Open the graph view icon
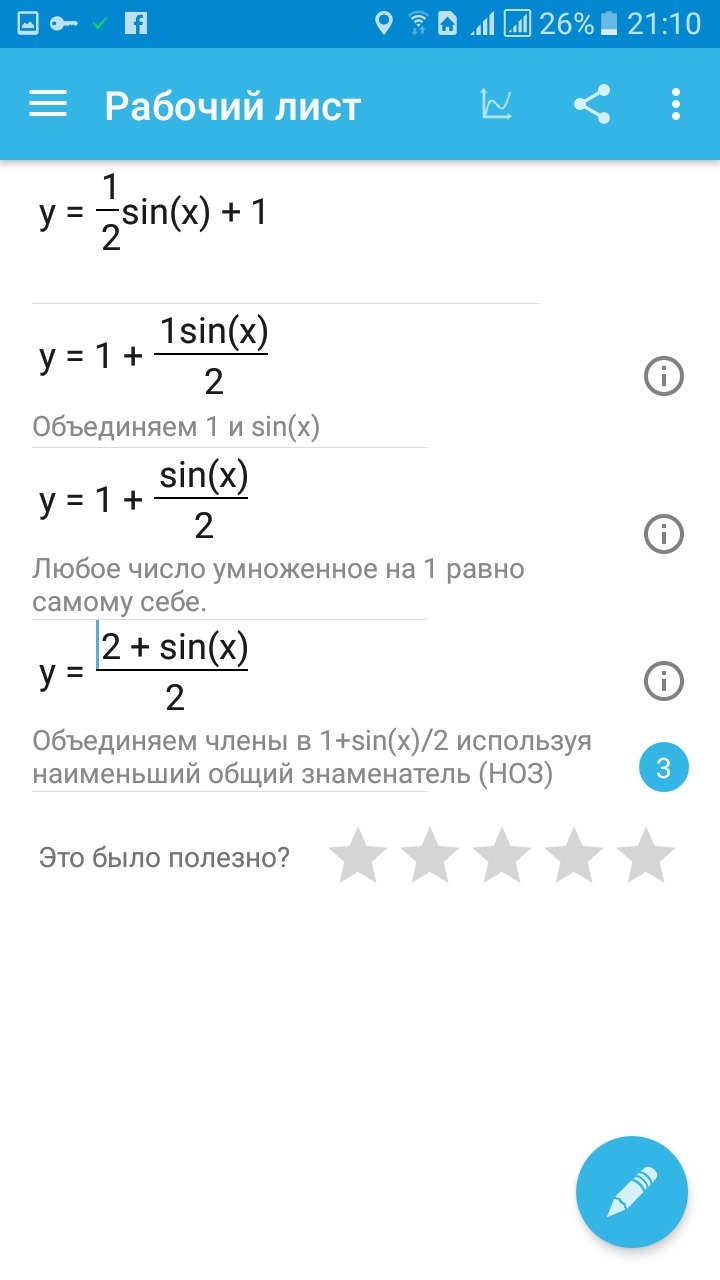720x1280 pixels. pos(497,104)
